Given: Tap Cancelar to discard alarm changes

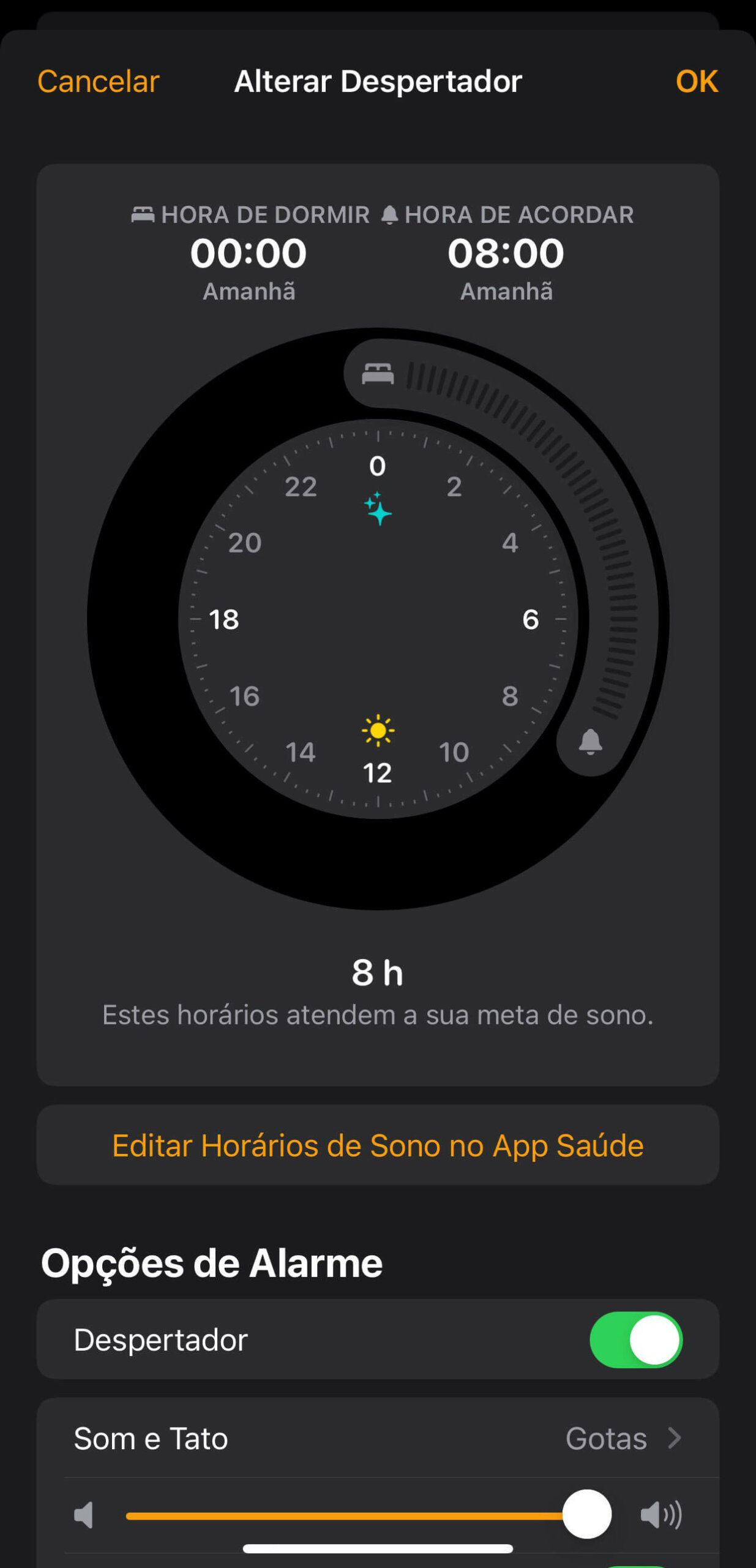Looking at the screenshot, I should click(98, 81).
